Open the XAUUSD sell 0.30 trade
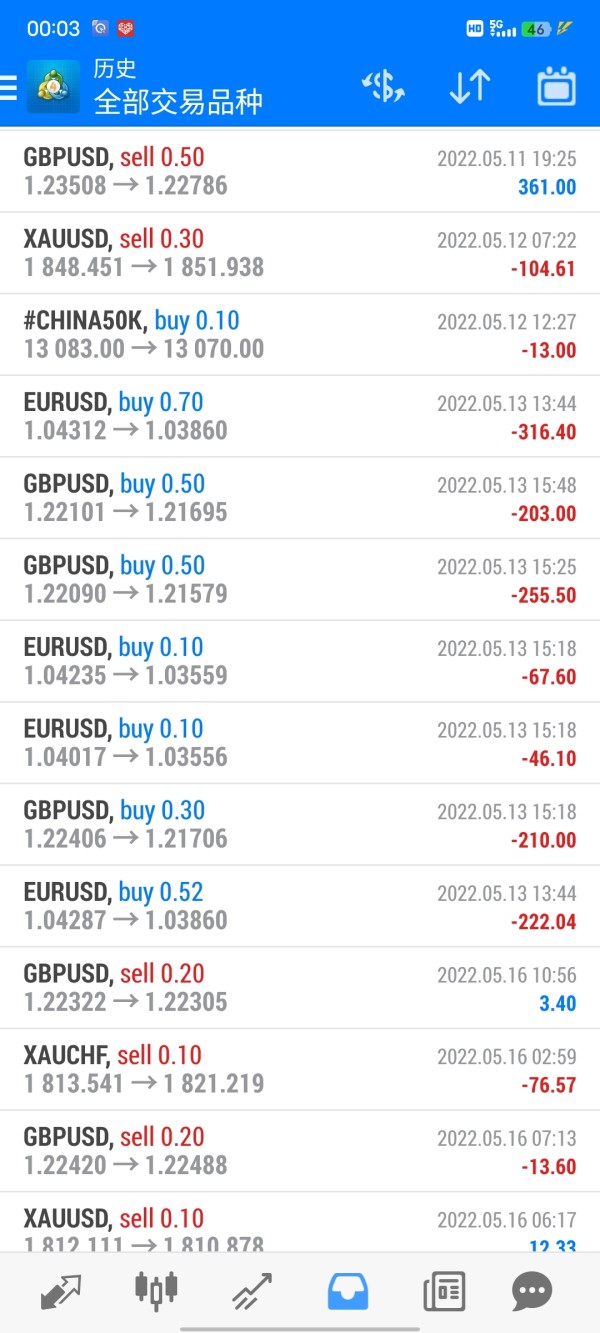The width and height of the screenshot is (600, 1333). tap(300, 253)
